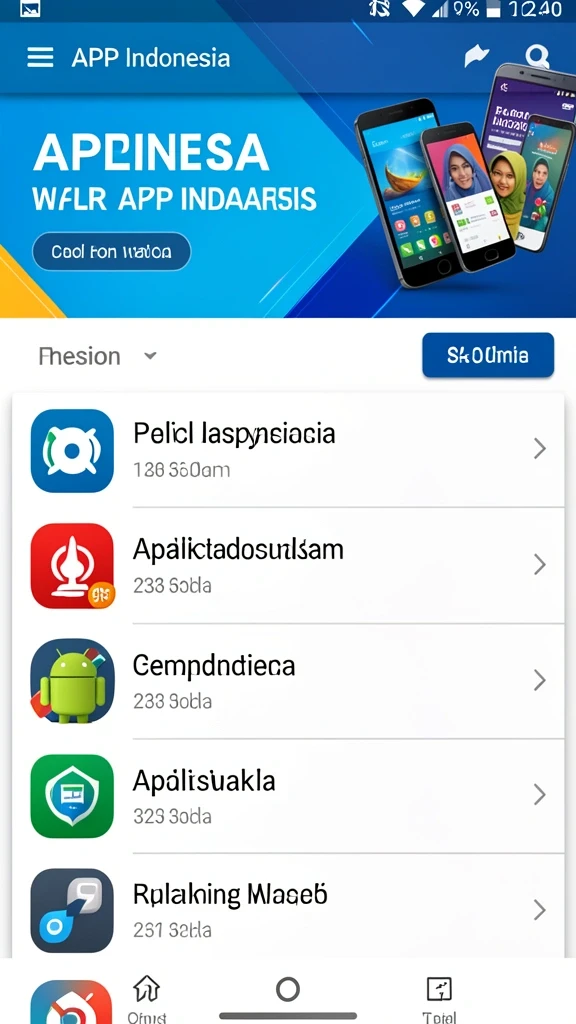
Task: Tap the share arrow icon
Action: click(477, 57)
